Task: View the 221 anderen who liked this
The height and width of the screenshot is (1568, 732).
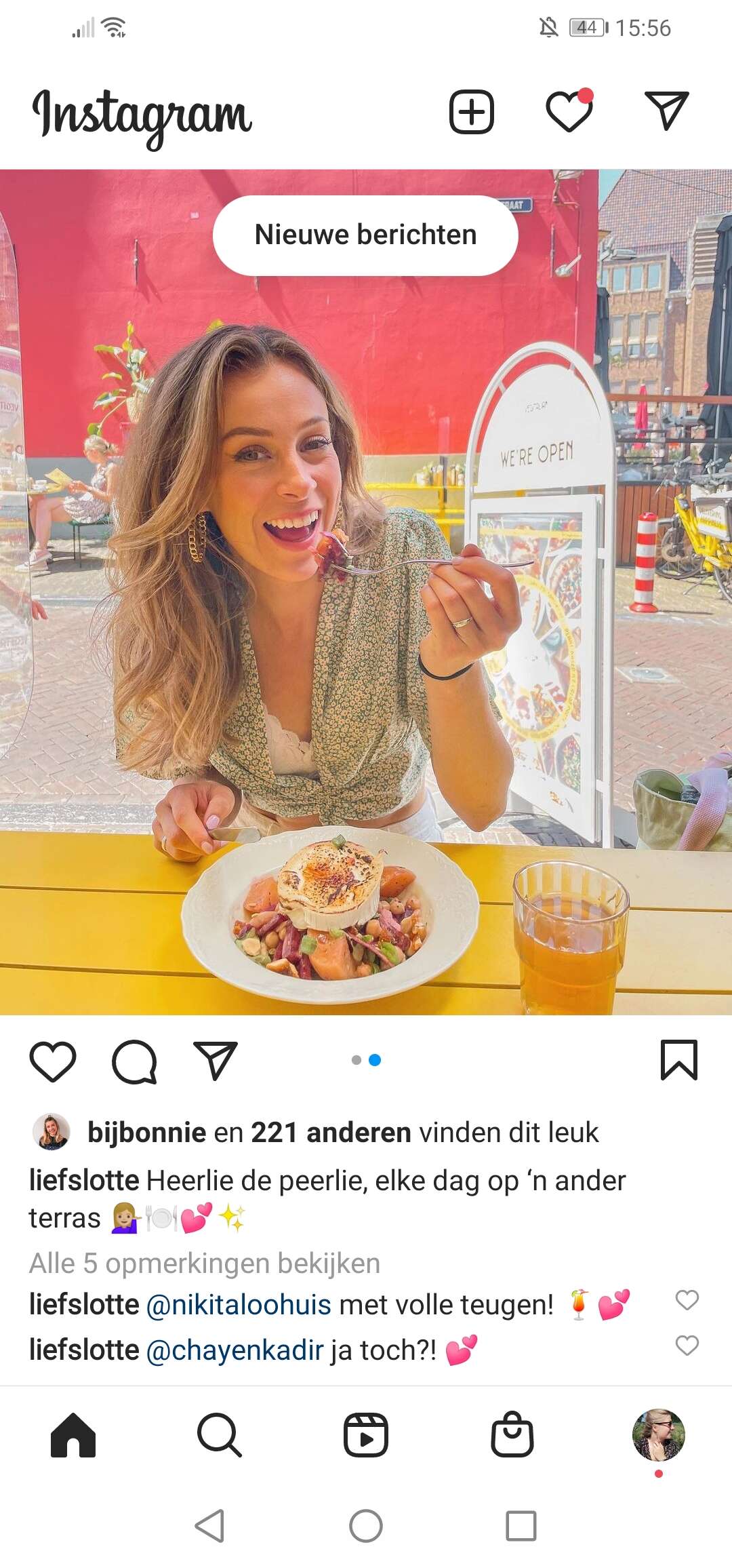Action: [331, 1133]
